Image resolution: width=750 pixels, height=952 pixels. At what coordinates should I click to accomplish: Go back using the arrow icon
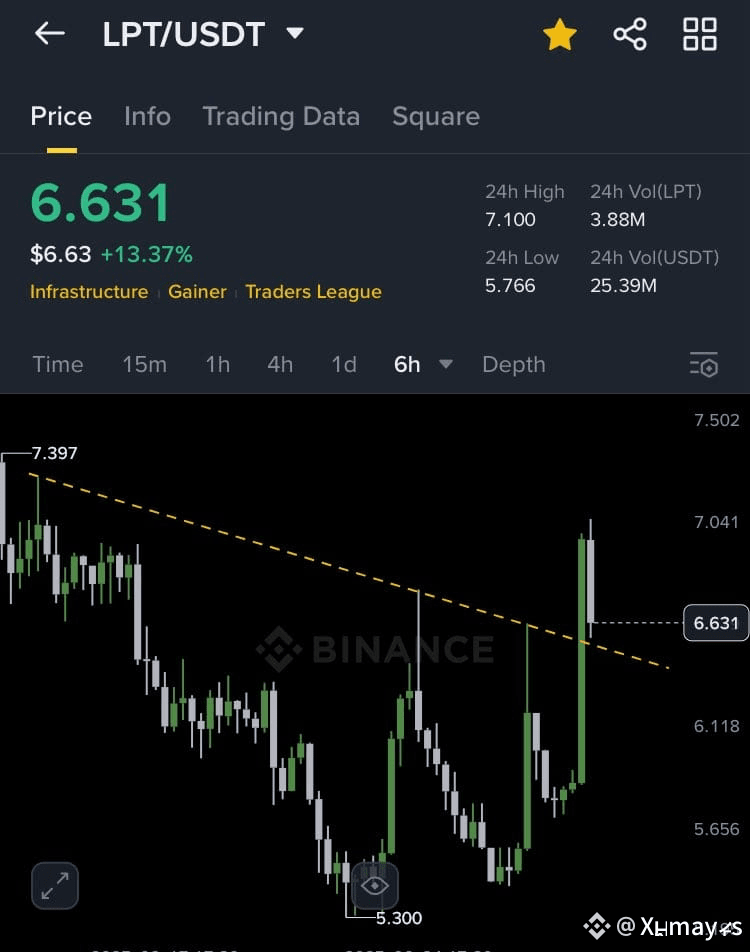coord(49,33)
